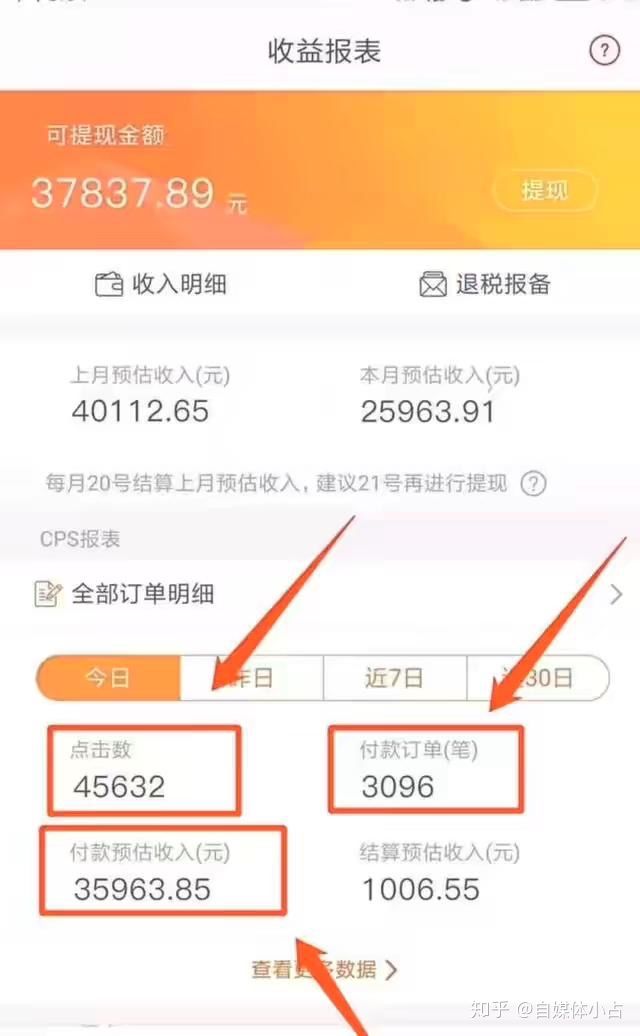This screenshot has width=640, height=1036.
Task: Tap the 查看更多数据 link
Action: [x=324, y=969]
